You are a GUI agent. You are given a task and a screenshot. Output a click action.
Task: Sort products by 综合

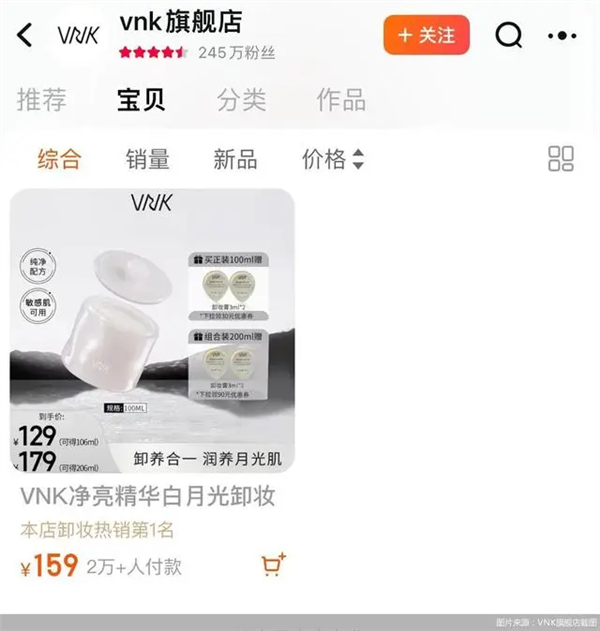(59, 158)
